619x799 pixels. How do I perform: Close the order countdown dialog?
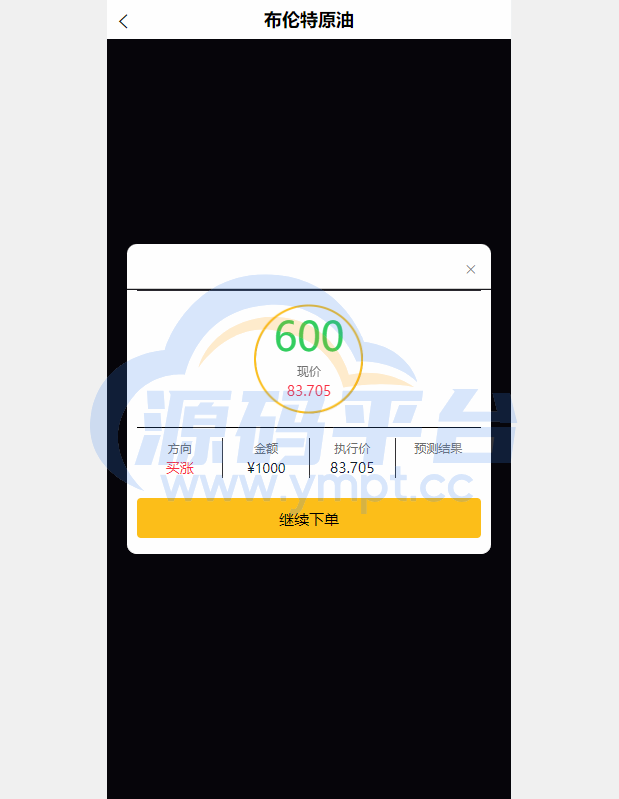pyautogui.click(x=470, y=269)
